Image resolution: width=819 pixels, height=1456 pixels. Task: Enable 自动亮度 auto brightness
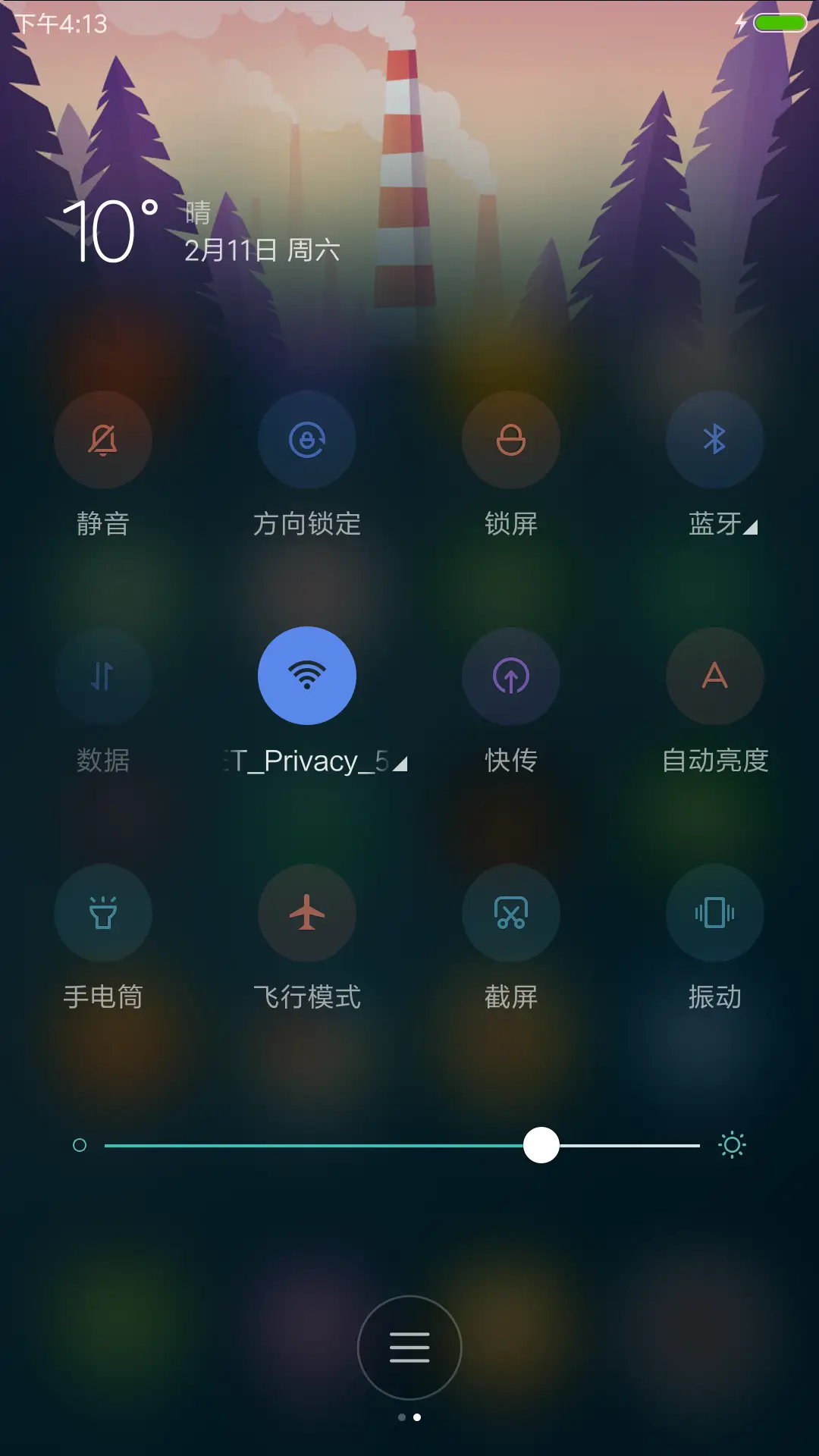pos(714,676)
